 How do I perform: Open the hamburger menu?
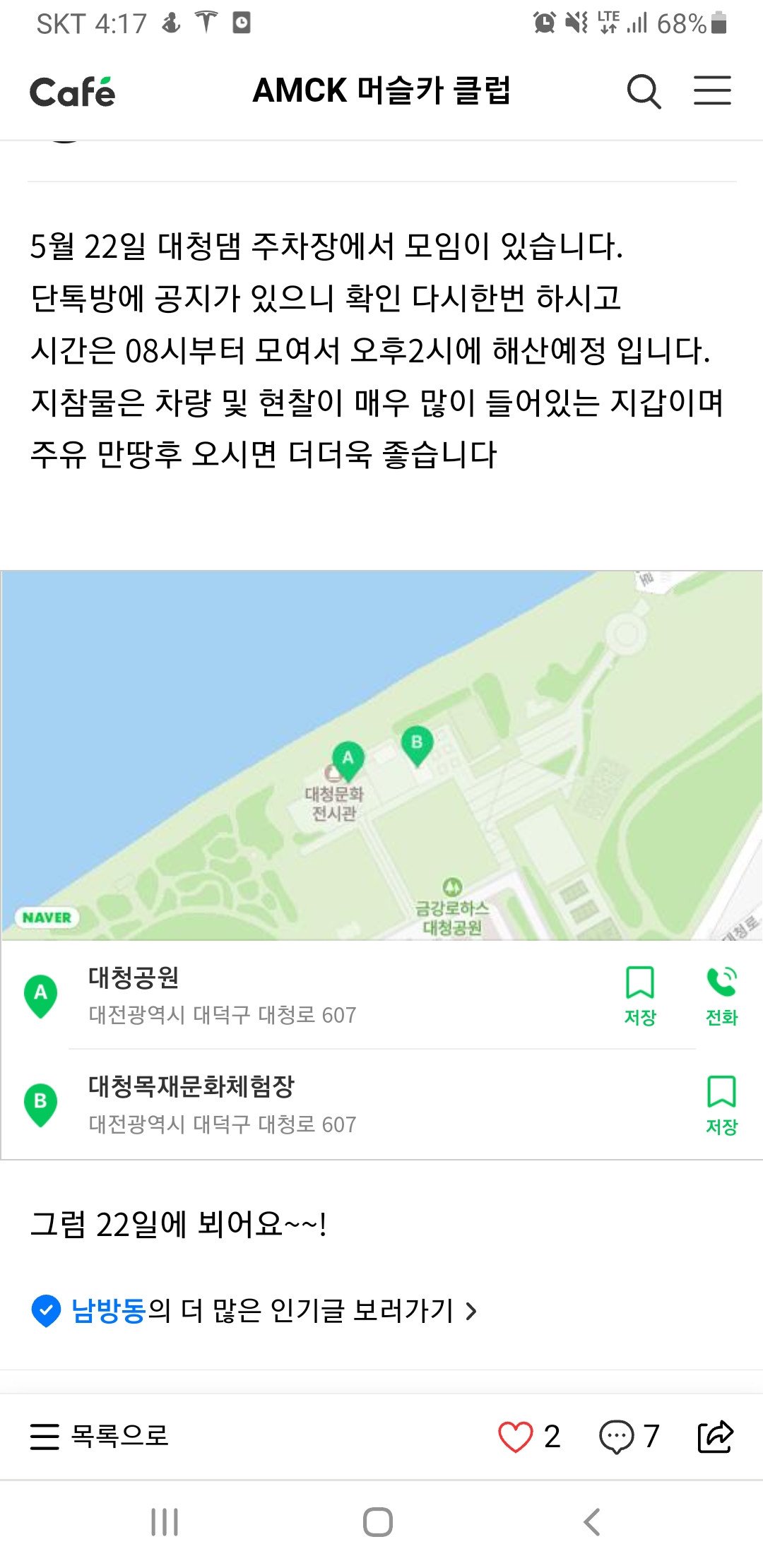click(x=712, y=90)
